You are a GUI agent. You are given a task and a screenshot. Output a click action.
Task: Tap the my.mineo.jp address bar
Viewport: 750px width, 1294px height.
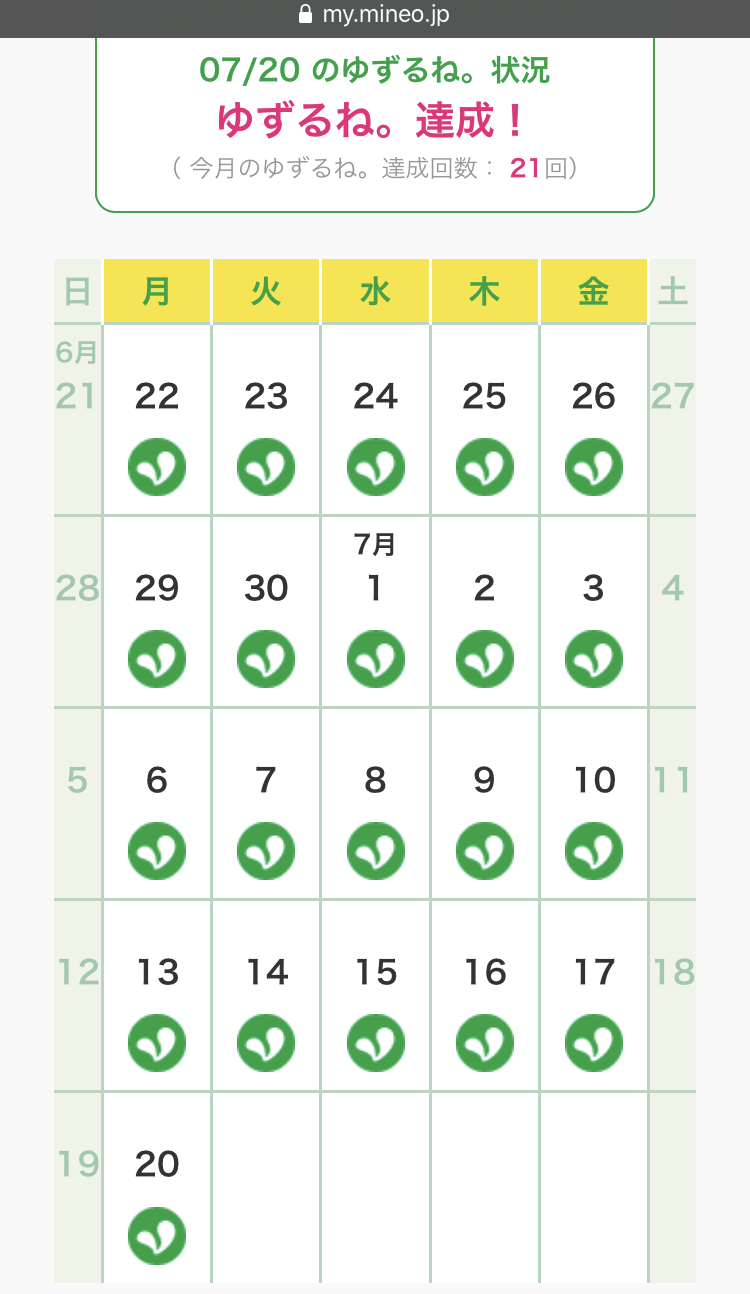point(375,15)
